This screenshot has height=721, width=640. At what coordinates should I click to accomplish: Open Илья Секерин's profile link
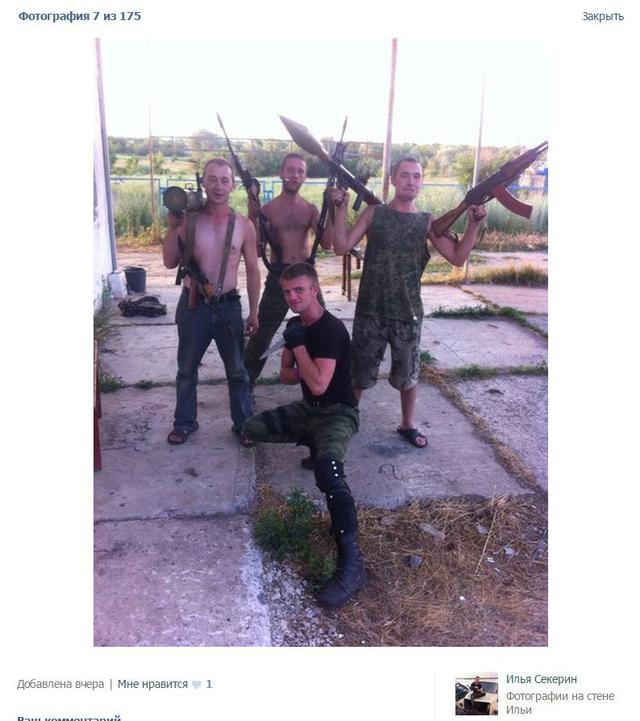[541, 679]
